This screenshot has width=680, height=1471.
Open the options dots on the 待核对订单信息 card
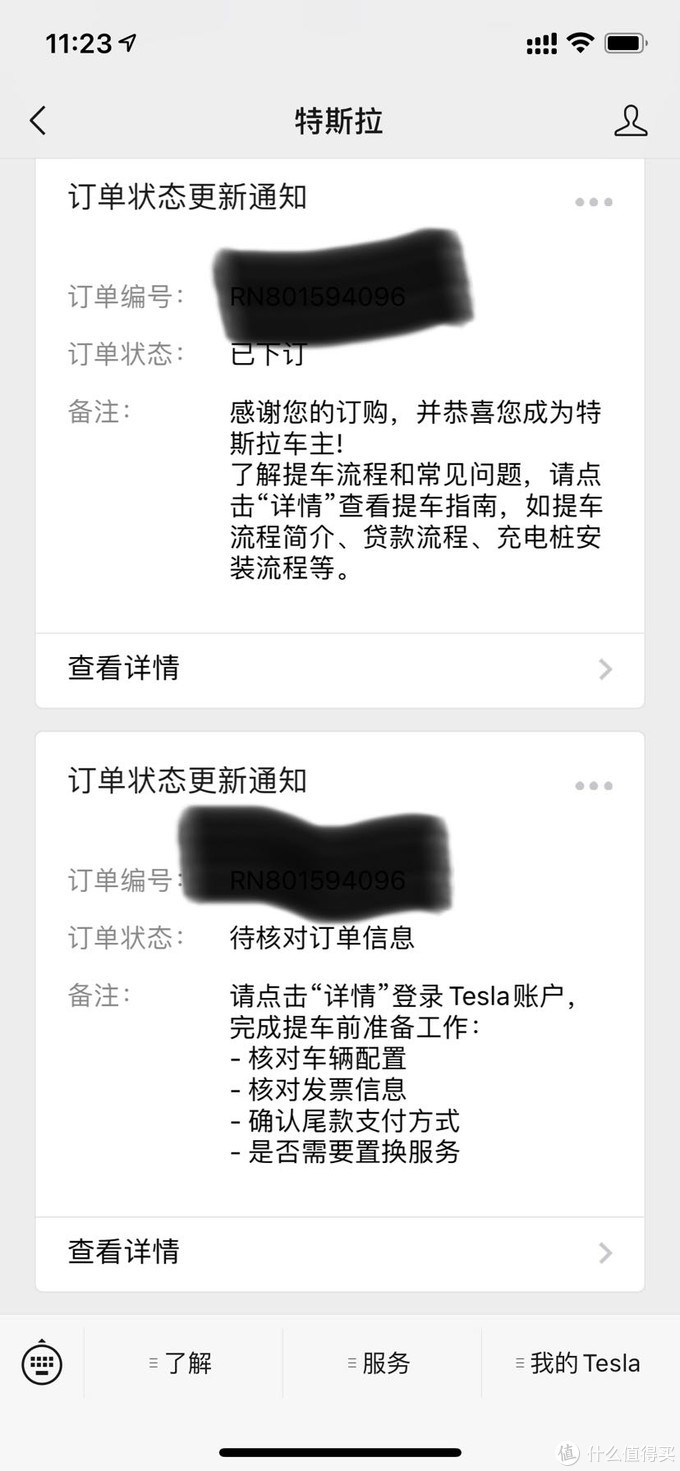[x=594, y=786]
